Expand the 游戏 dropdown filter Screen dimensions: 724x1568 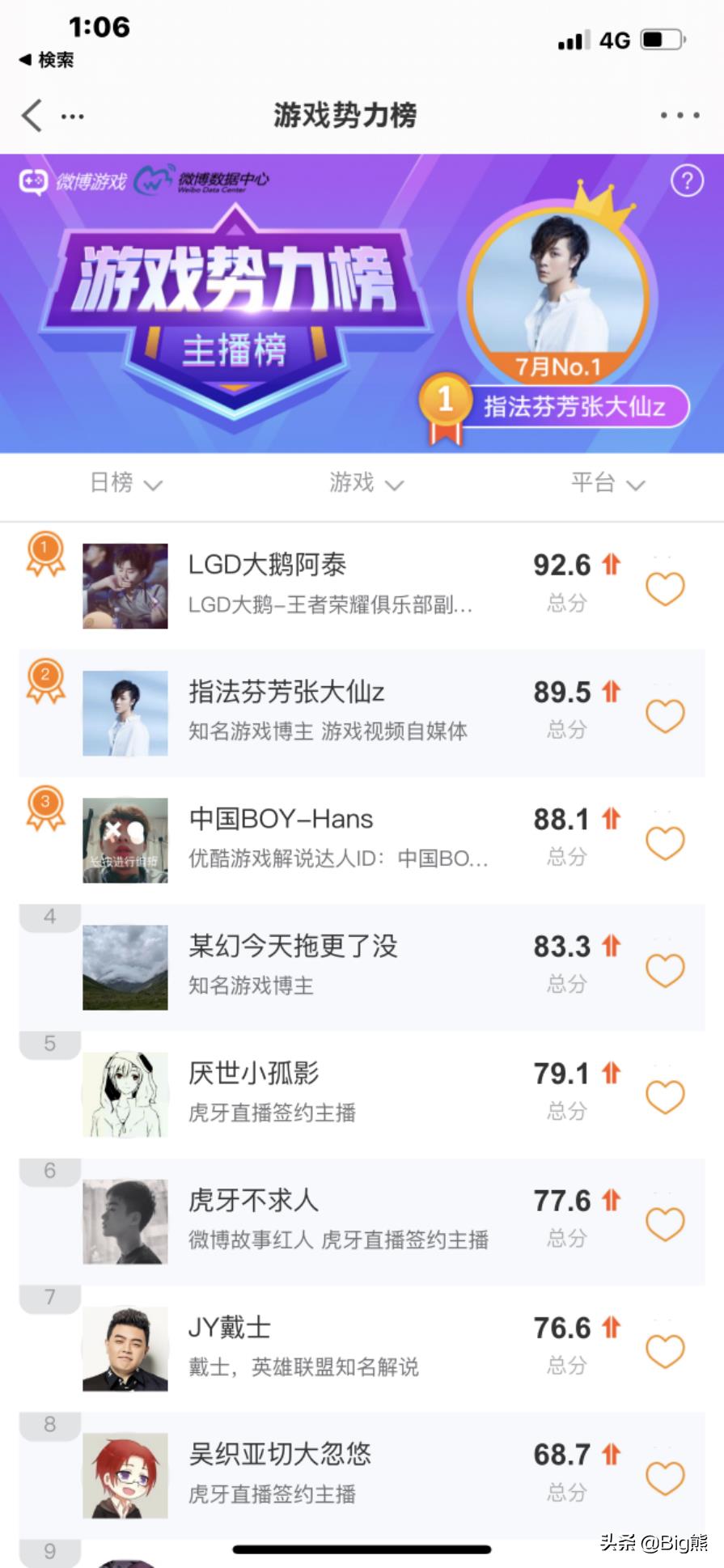(x=366, y=483)
